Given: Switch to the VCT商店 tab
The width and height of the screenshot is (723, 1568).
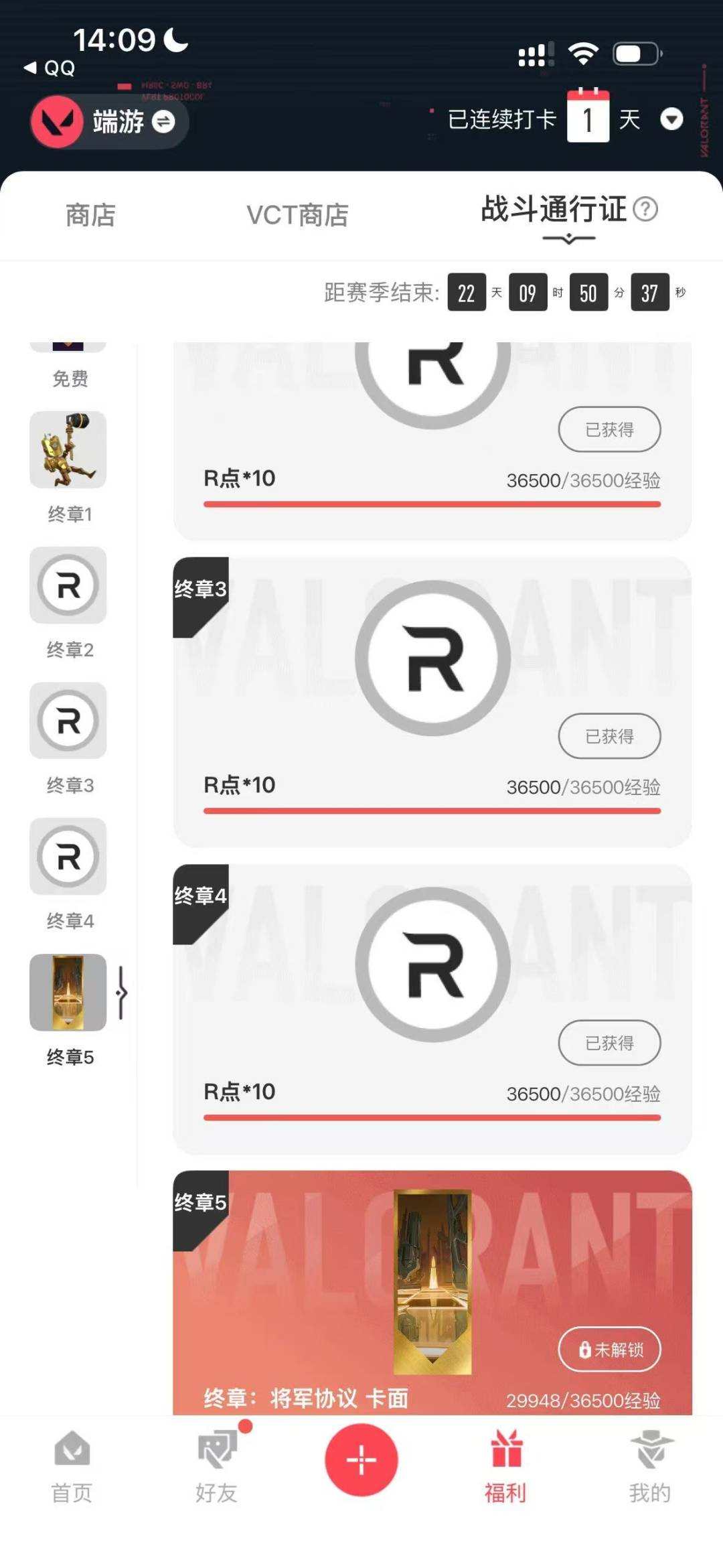Looking at the screenshot, I should (x=297, y=214).
